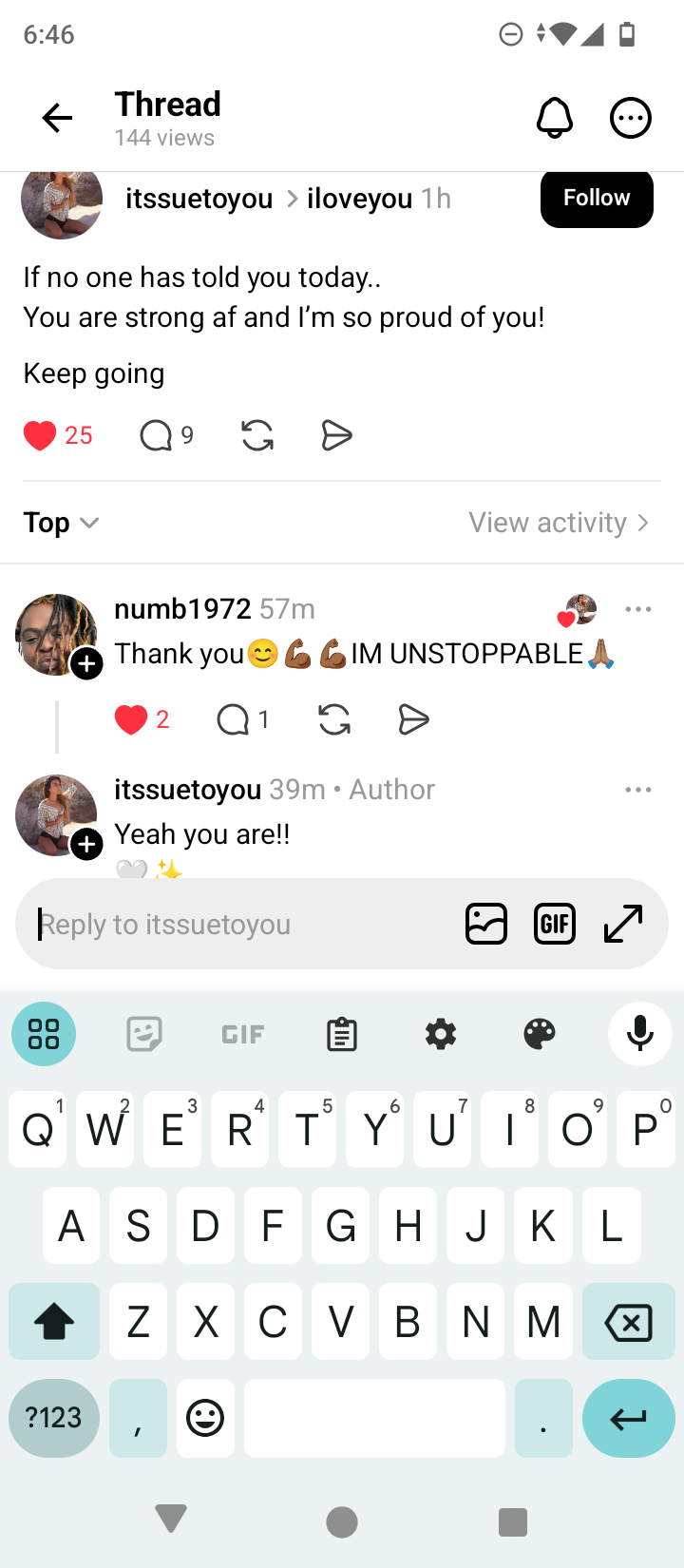
Task: Repost numb1972's reply
Action: pos(334,720)
